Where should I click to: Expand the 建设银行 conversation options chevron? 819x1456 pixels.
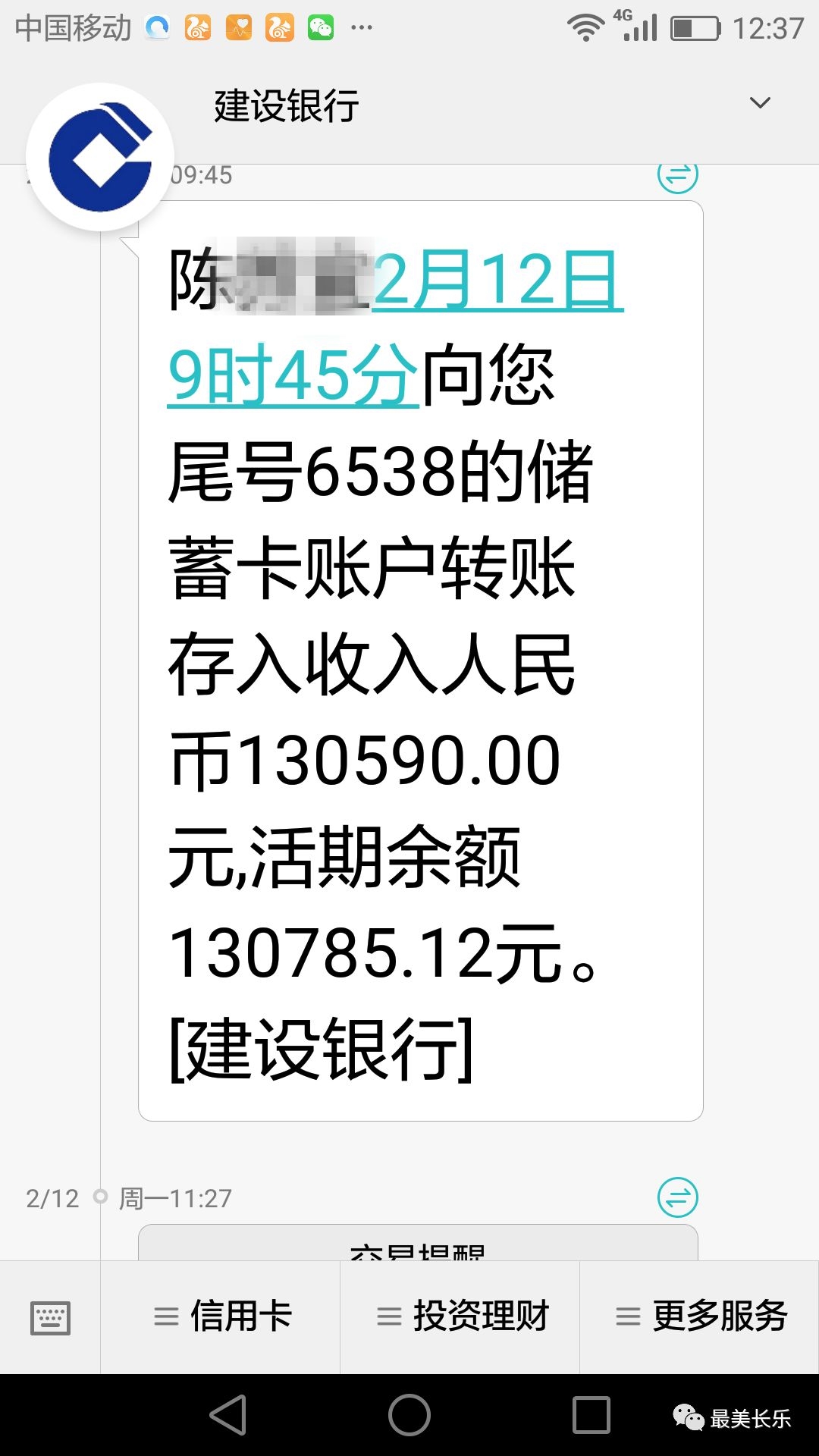[758, 102]
